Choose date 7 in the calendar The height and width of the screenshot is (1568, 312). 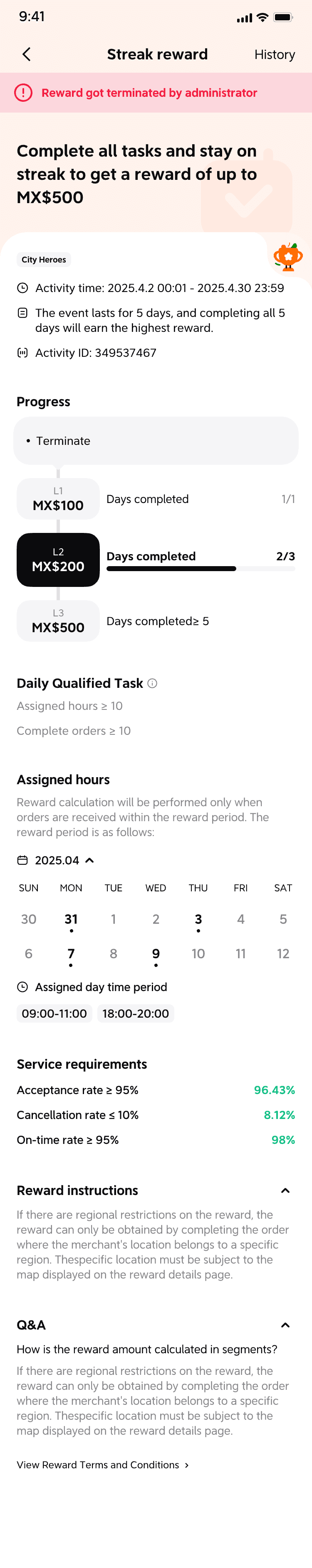[x=71, y=954]
